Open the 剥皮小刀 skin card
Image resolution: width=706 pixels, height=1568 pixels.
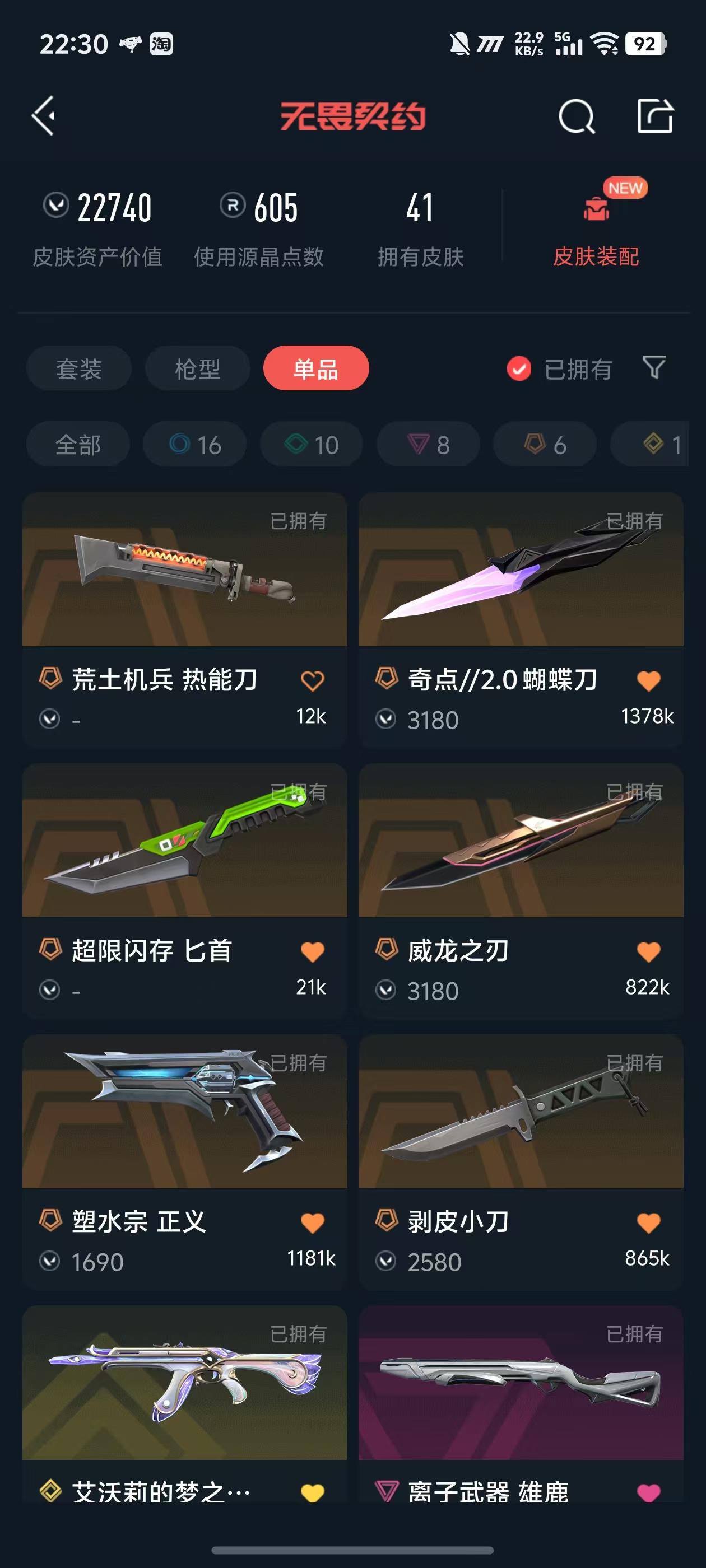[x=521, y=1112]
